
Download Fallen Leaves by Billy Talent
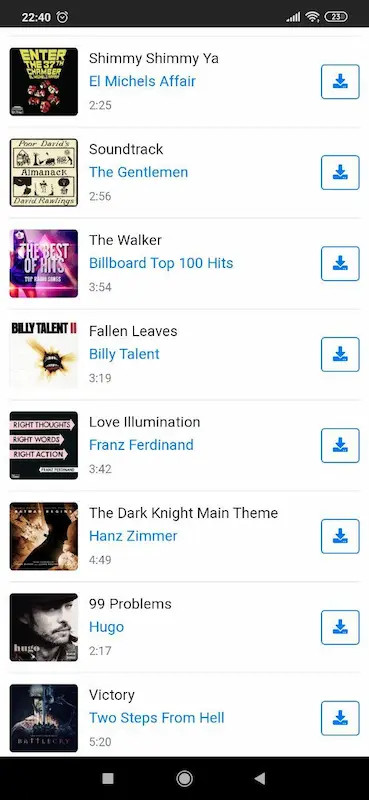340,354
